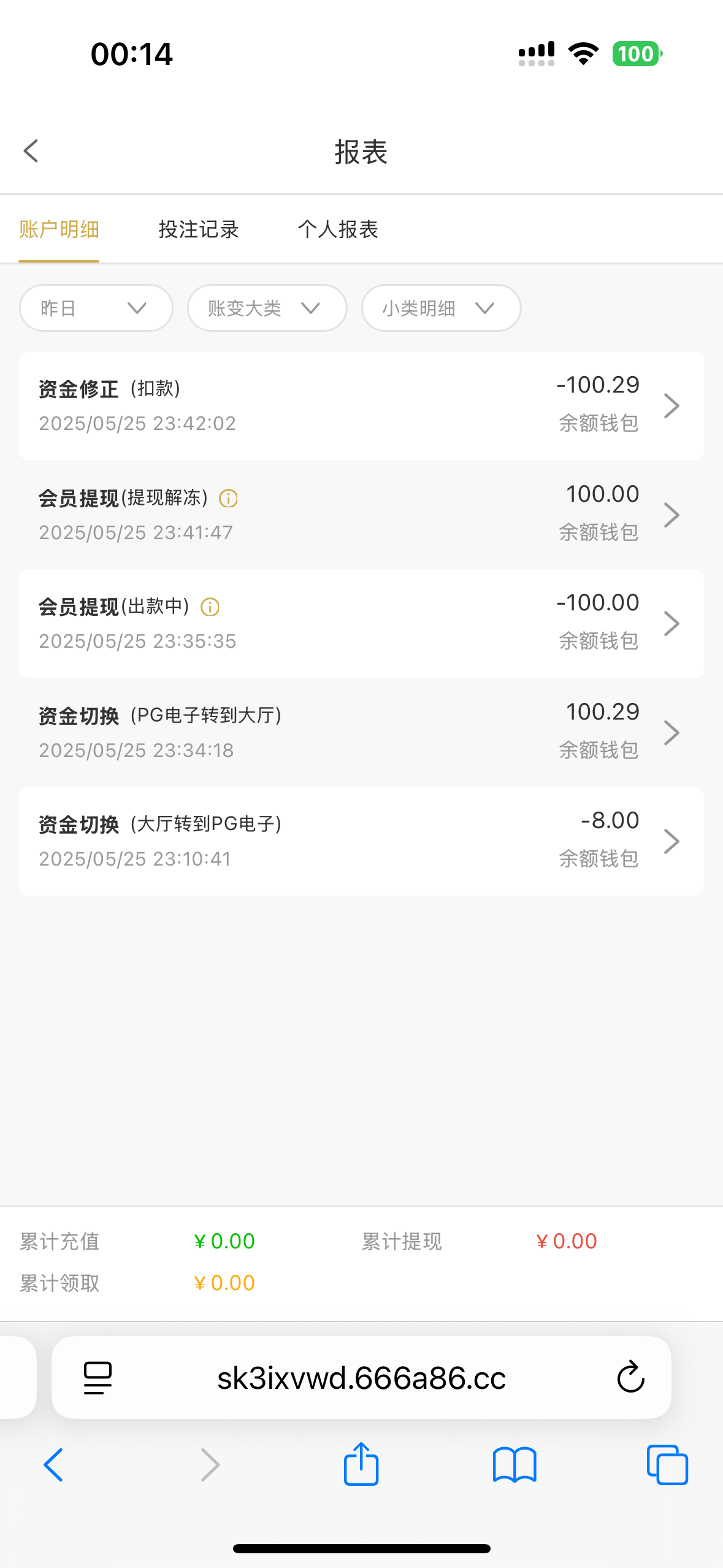View the 会员提现(提现解冻) transaction details

point(361,515)
